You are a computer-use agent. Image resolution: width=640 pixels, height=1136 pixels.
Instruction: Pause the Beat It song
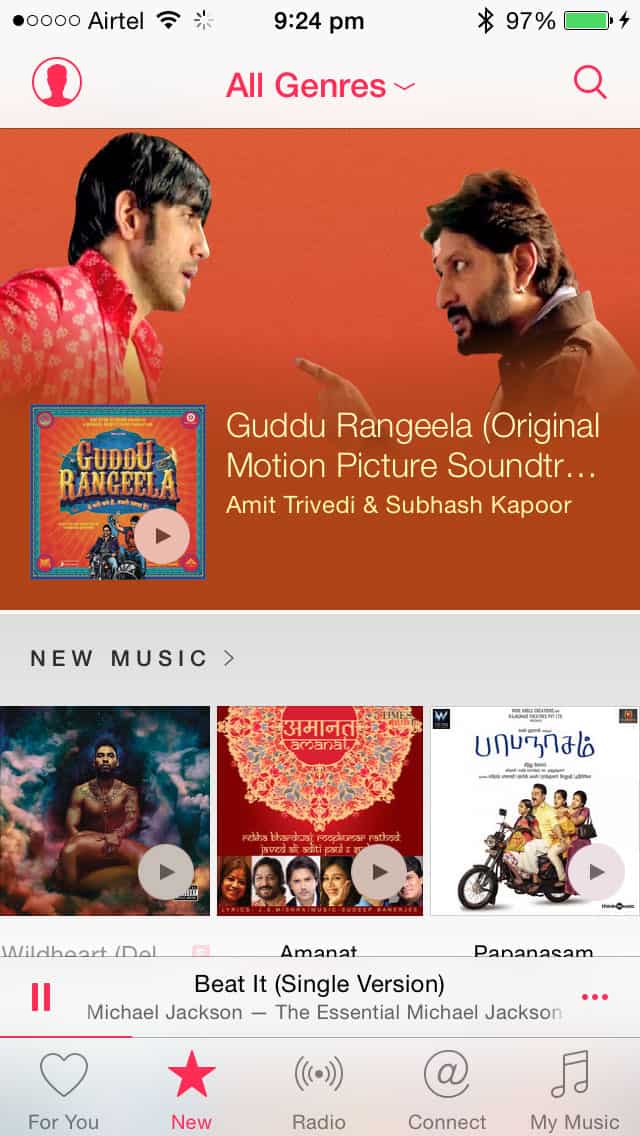point(41,997)
